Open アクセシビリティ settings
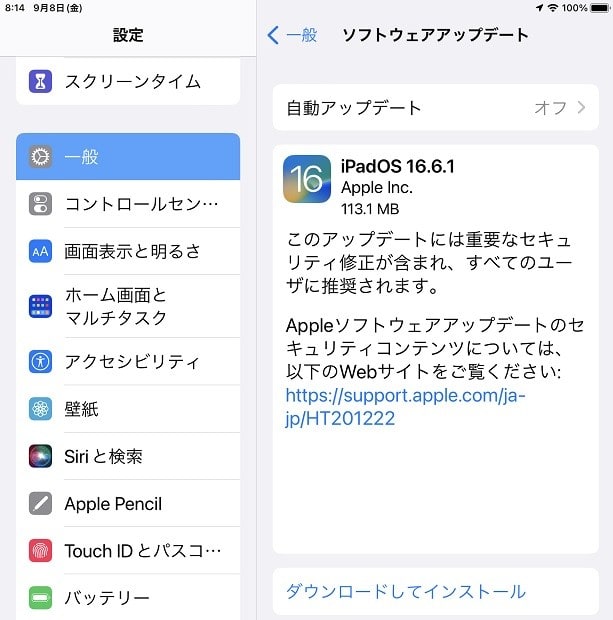The height and width of the screenshot is (620, 613). (x=128, y=361)
